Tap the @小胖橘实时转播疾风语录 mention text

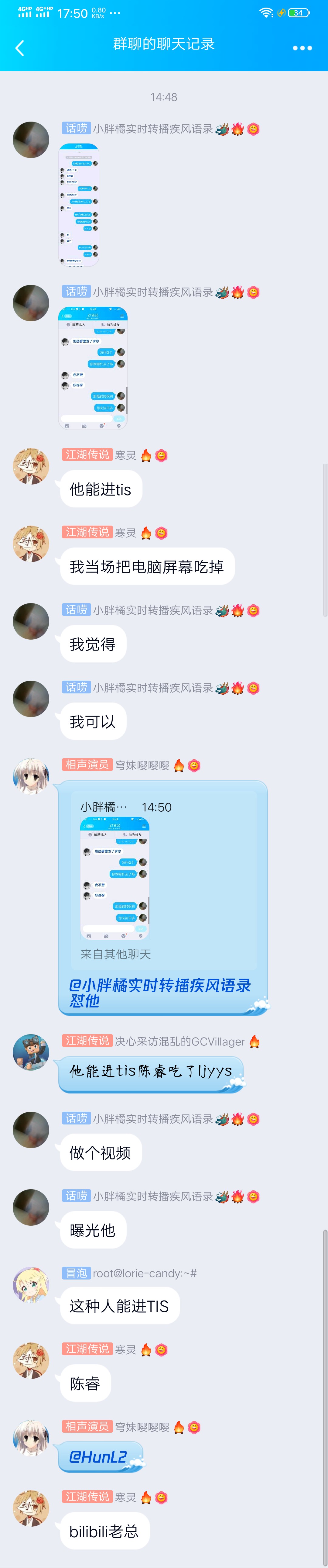coord(159,985)
